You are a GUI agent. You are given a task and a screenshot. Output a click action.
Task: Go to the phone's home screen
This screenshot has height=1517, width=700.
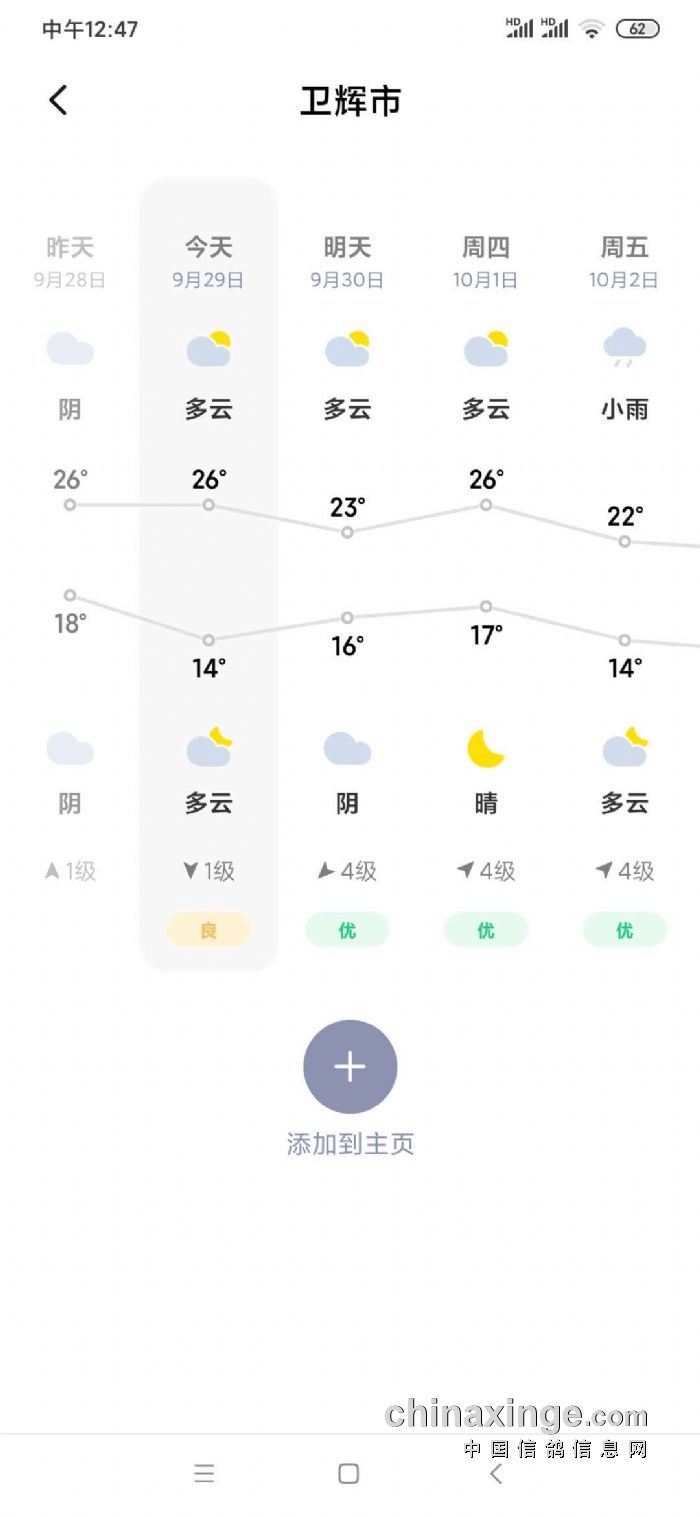[349, 1473]
